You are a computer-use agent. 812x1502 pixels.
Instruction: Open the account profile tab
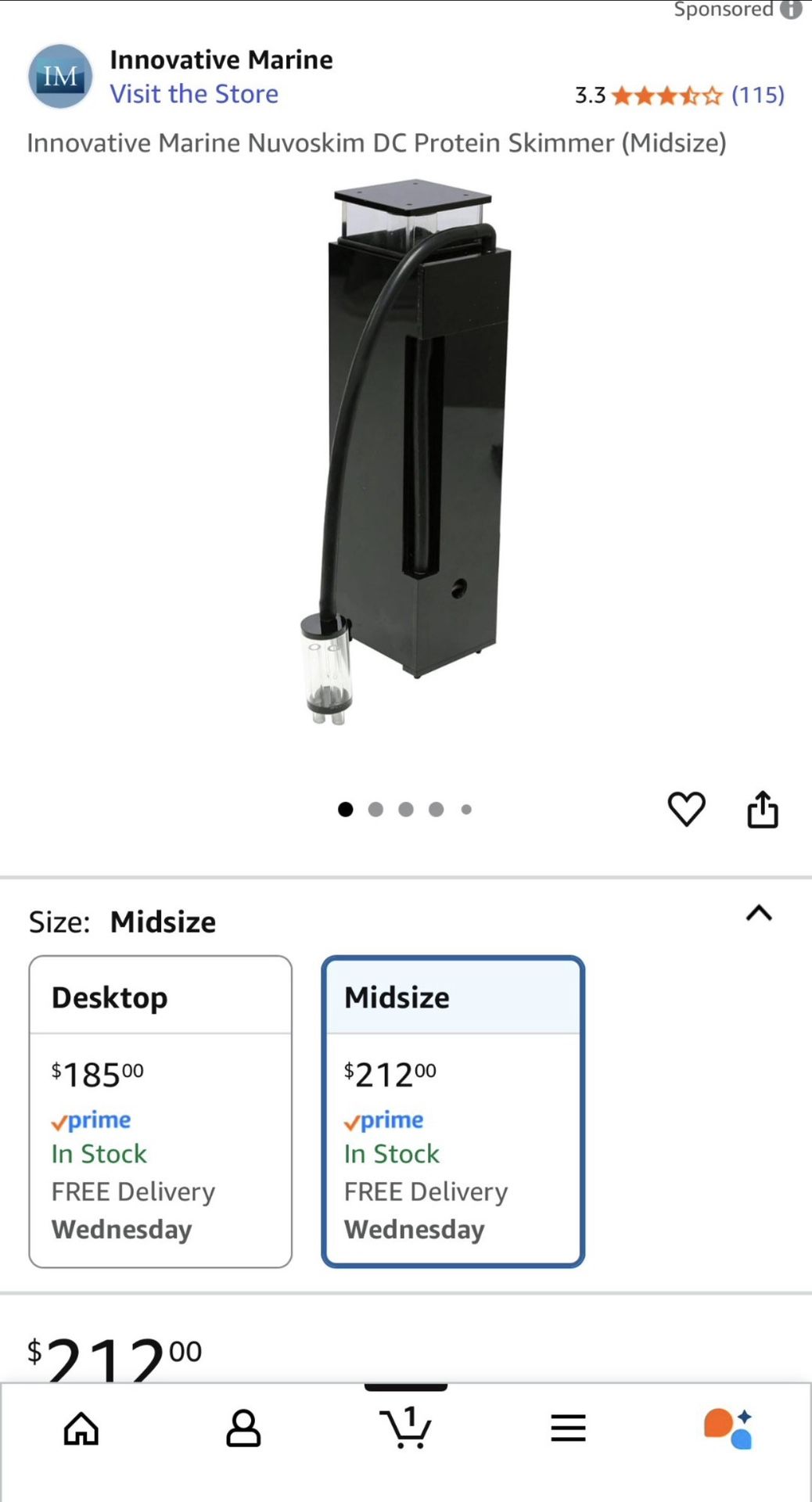click(243, 1428)
